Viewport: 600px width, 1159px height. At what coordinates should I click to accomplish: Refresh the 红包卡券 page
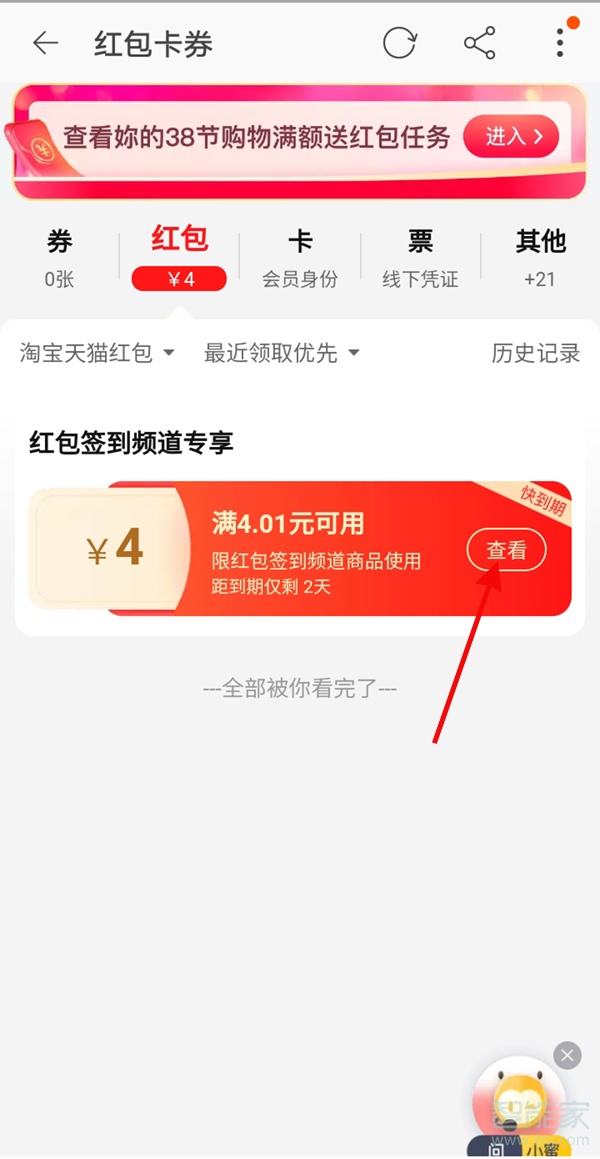[x=400, y=43]
